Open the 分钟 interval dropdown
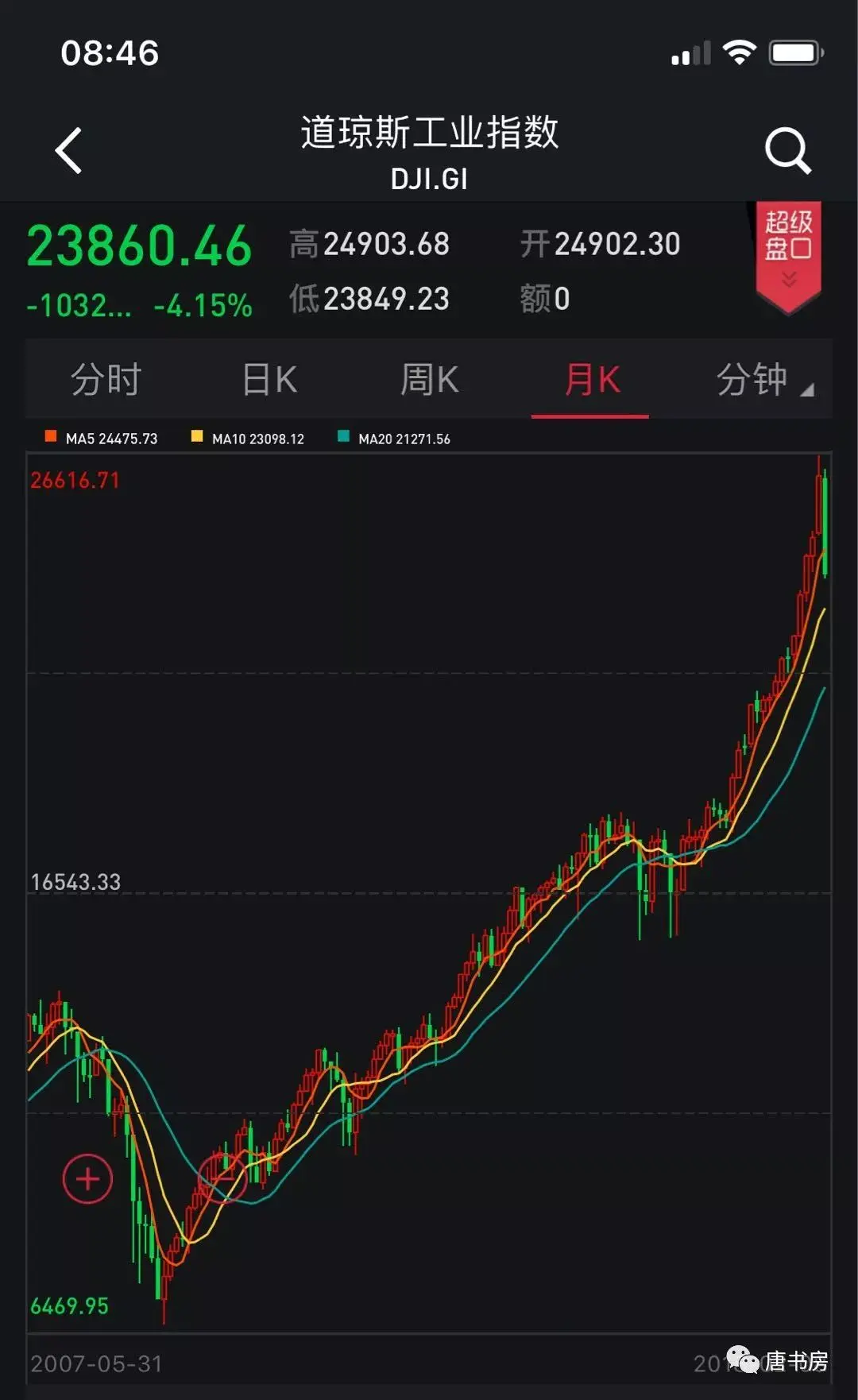Screen dimensions: 858x1400 pyautogui.click(x=763, y=379)
